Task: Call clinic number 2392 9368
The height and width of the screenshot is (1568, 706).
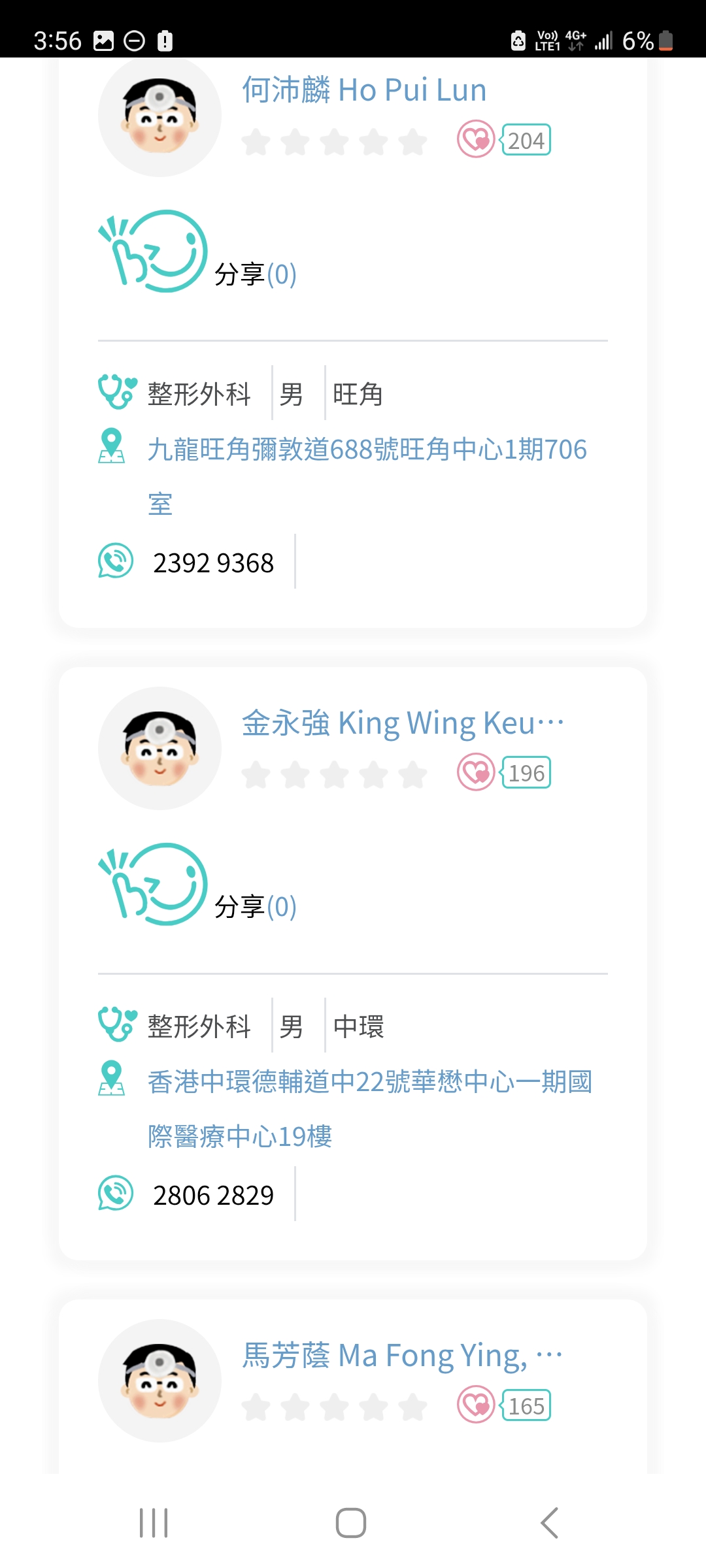Action: (x=213, y=563)
